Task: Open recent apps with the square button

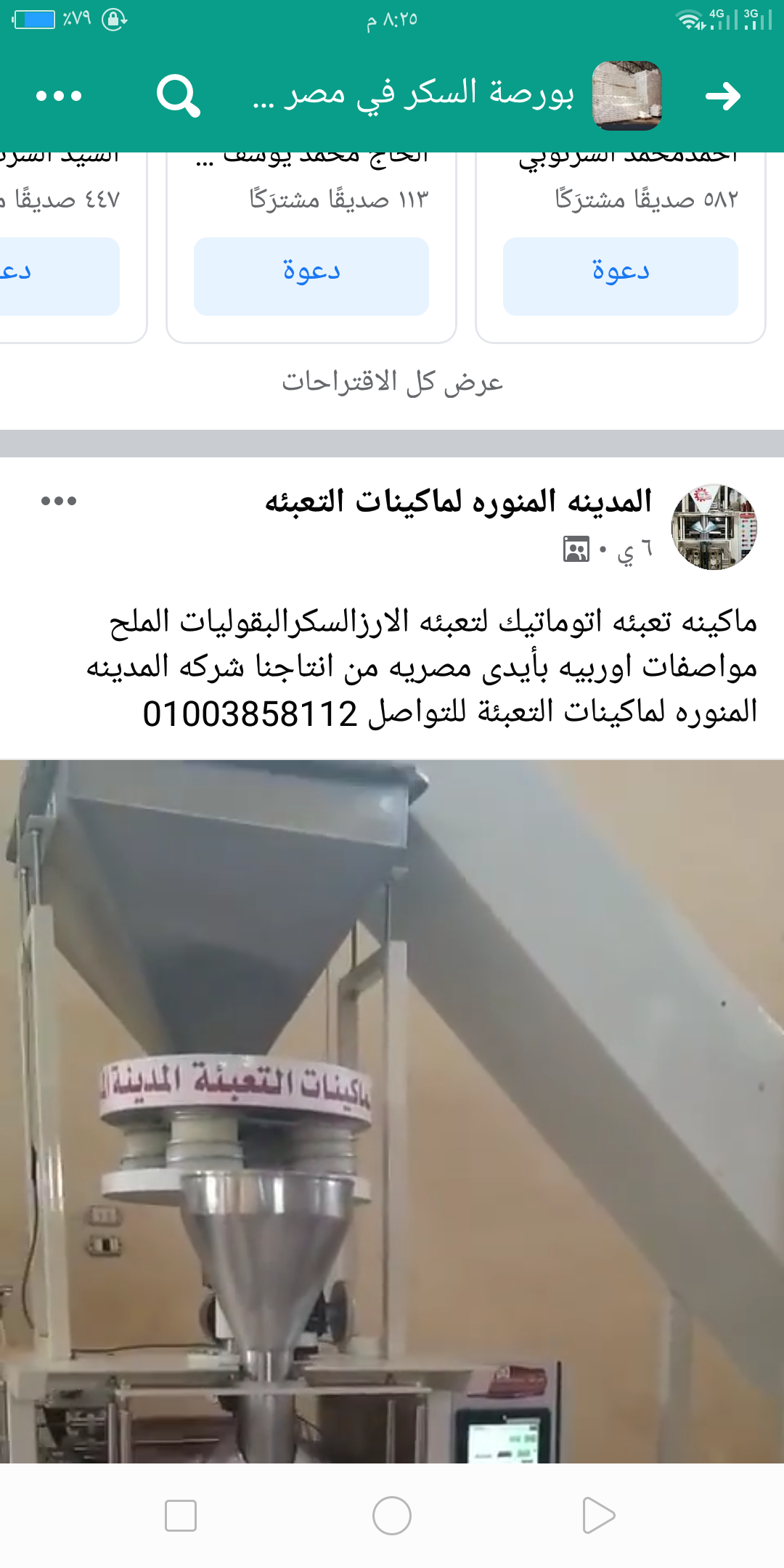Action: [181, 1516]
